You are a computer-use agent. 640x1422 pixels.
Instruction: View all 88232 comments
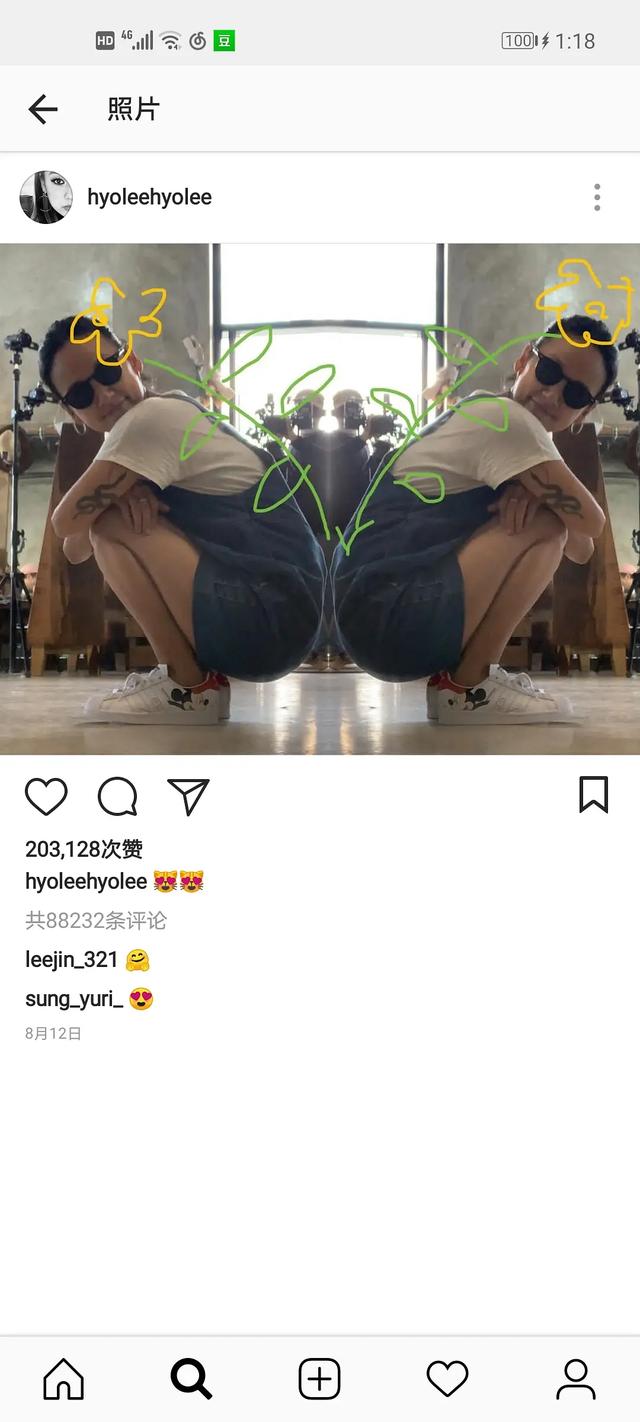click(96, 921)
